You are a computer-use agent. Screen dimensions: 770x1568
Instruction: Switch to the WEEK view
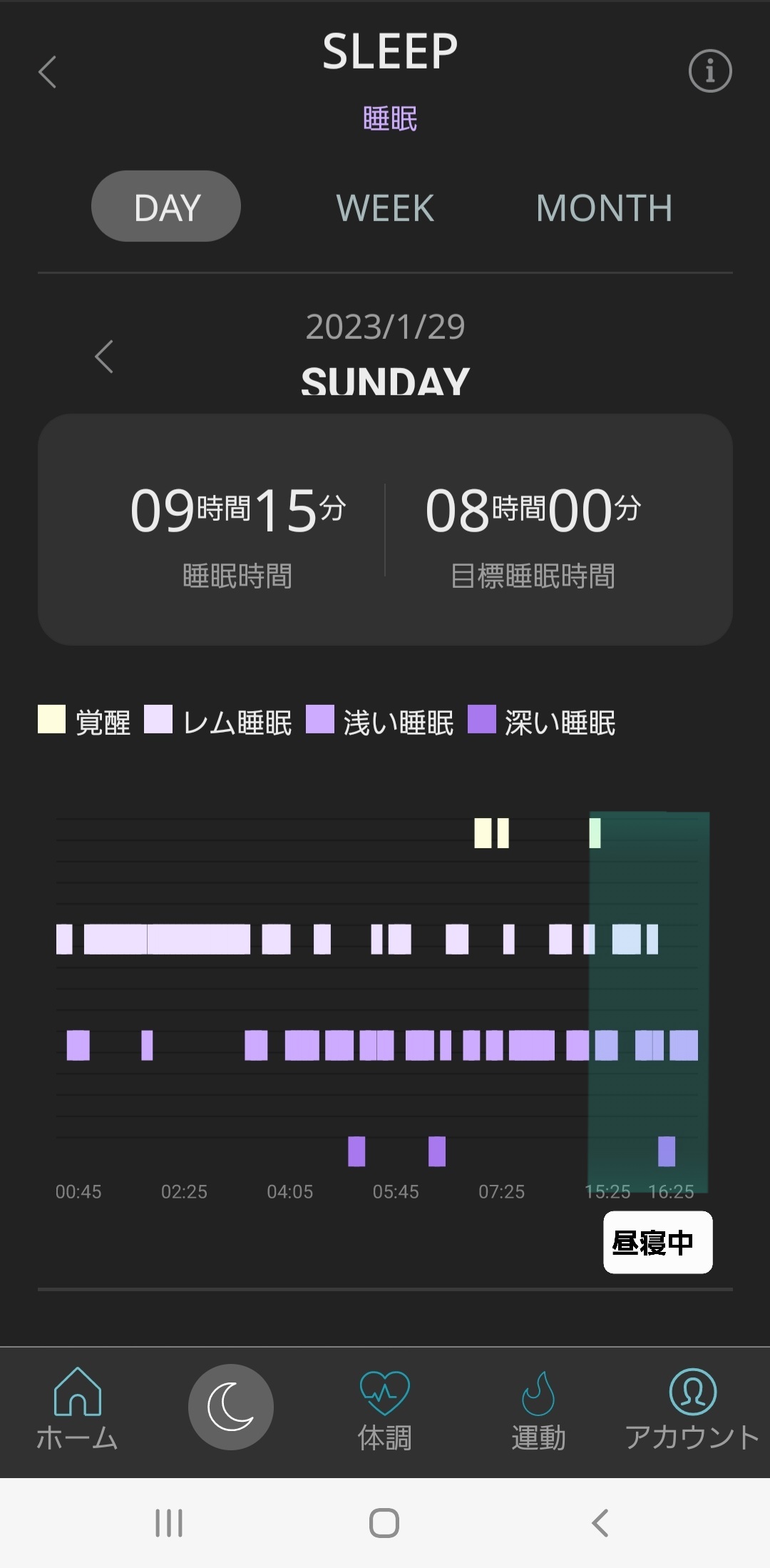(x=385, y=208)
